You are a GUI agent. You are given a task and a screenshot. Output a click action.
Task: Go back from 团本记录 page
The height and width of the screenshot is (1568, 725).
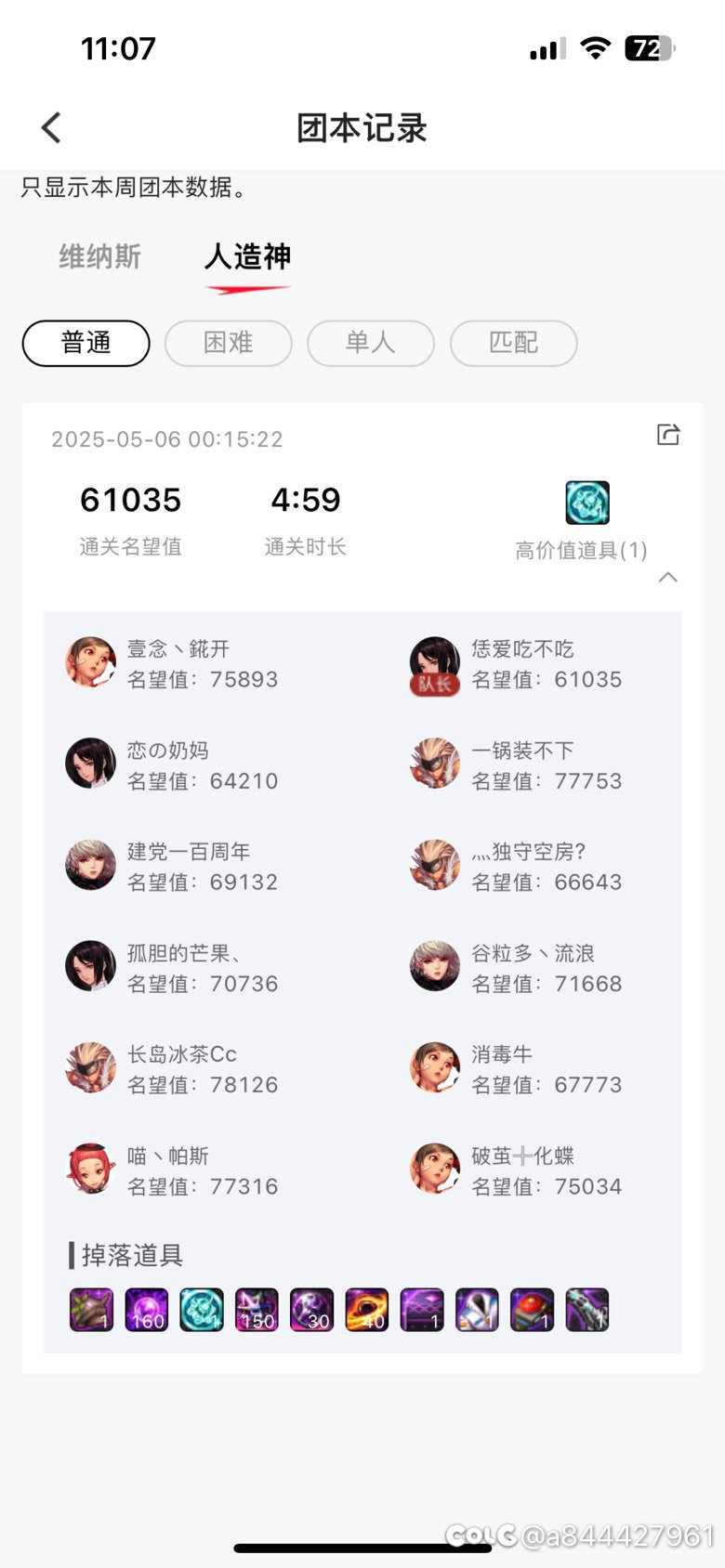tap(51, 127)
